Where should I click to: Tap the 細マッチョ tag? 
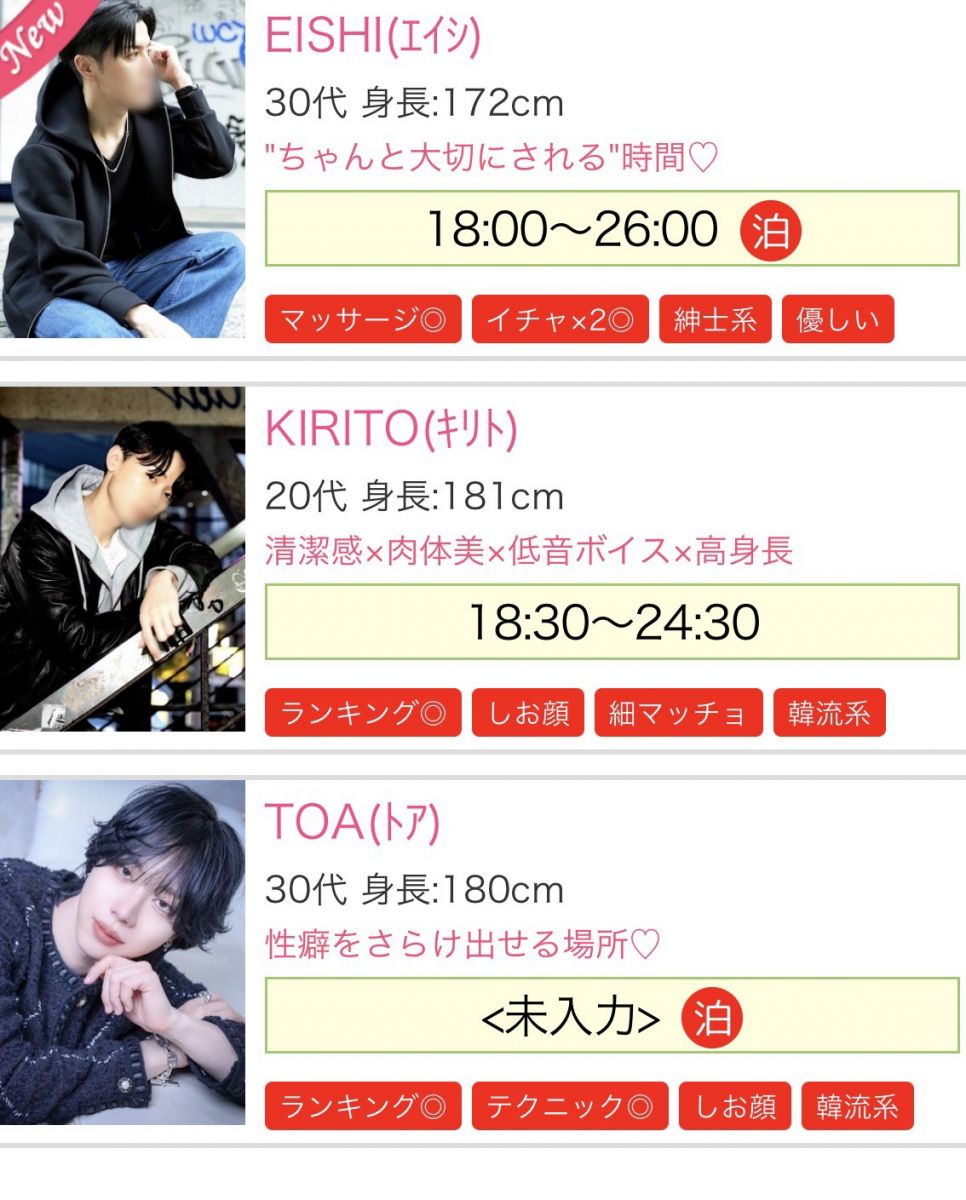[679, 713]
